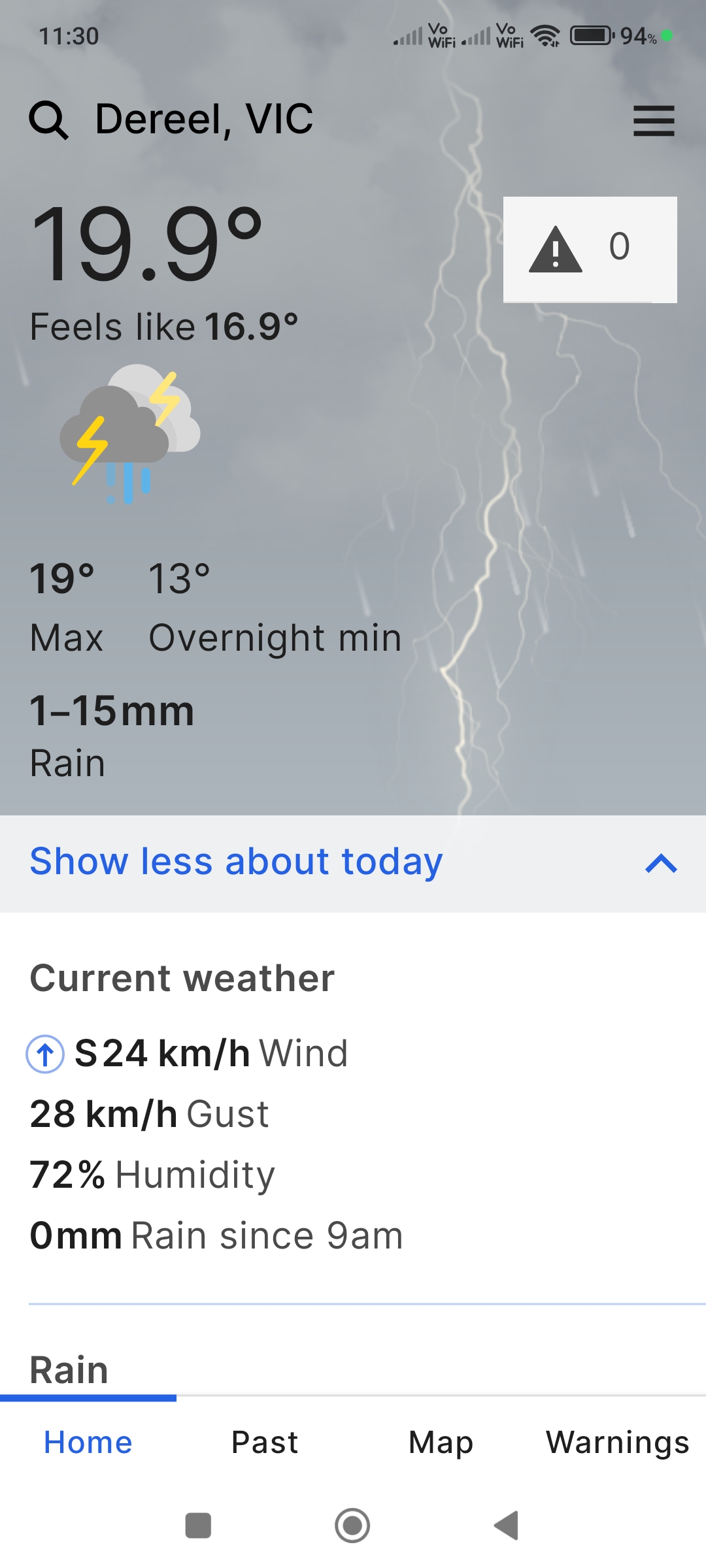Select the Home tab
This screenshot has height=1568, width=706.
[x=88, y=1443]
